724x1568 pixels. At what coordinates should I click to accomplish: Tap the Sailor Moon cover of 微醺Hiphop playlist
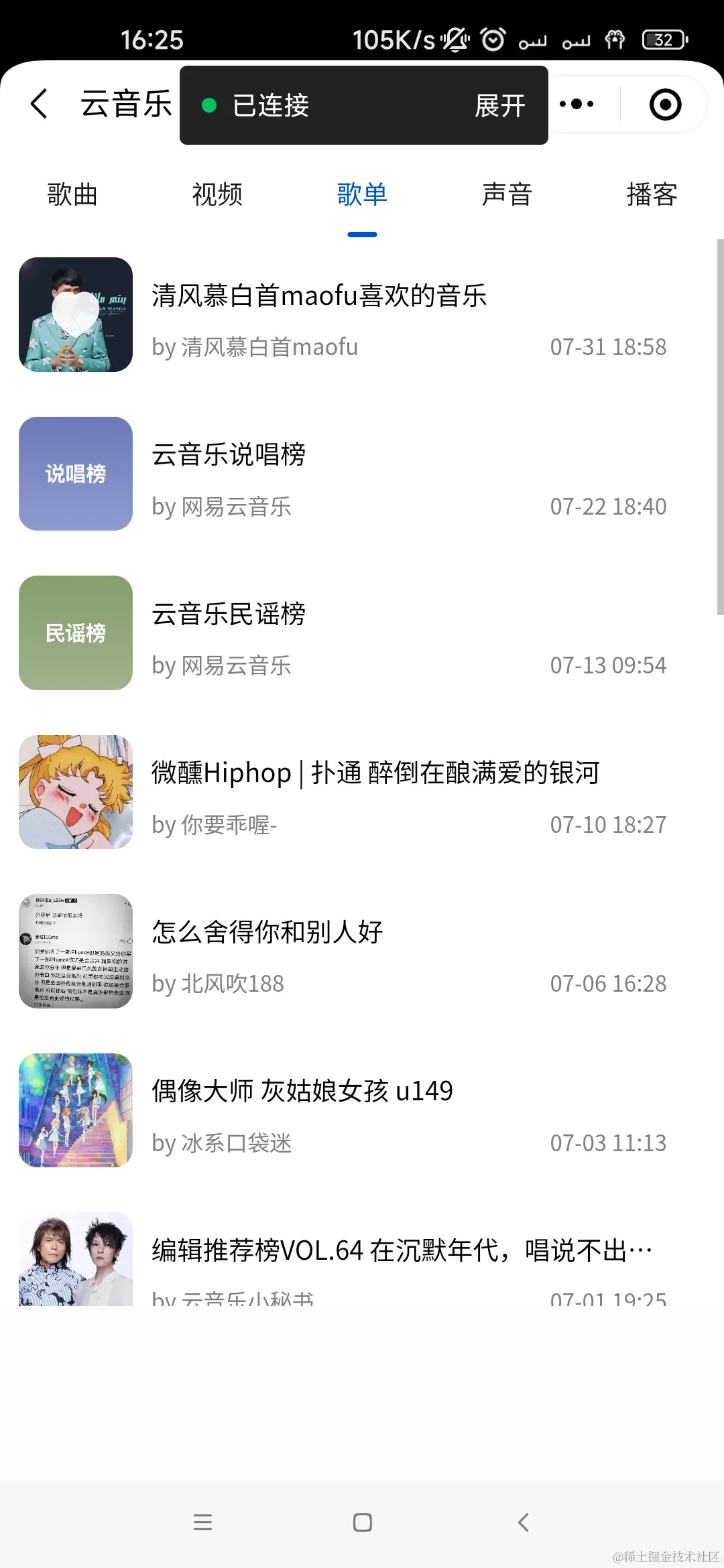[x=75, y=791]
